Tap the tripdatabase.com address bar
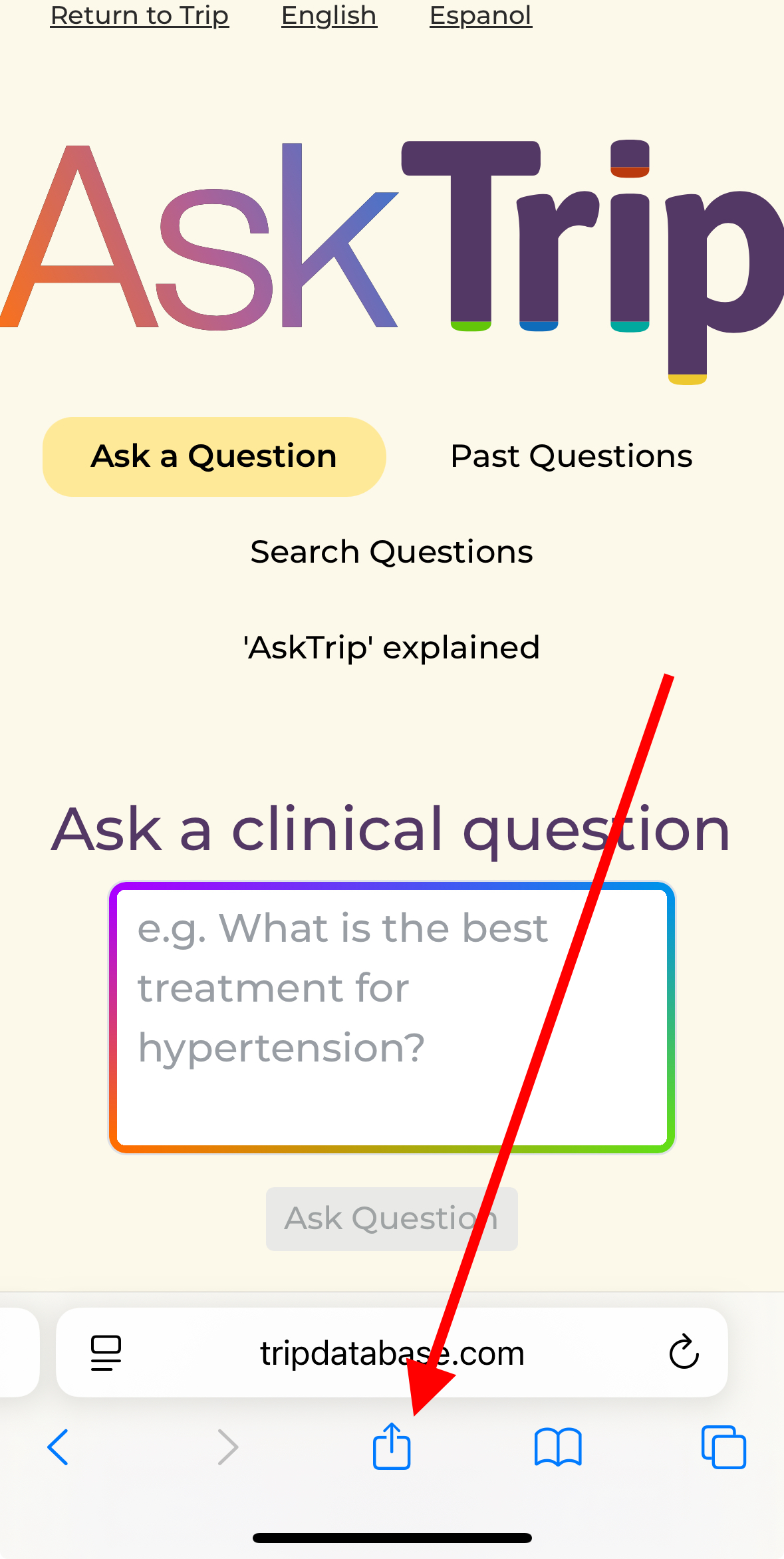 click(391, 1352)
